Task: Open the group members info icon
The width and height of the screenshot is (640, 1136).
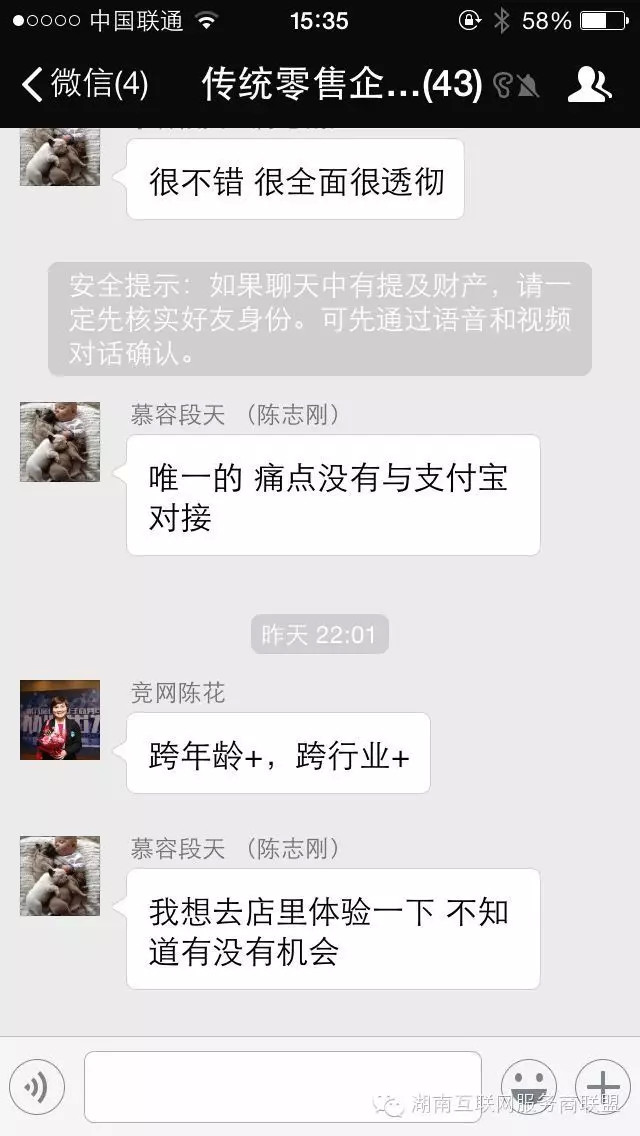Action: point(589,85)
